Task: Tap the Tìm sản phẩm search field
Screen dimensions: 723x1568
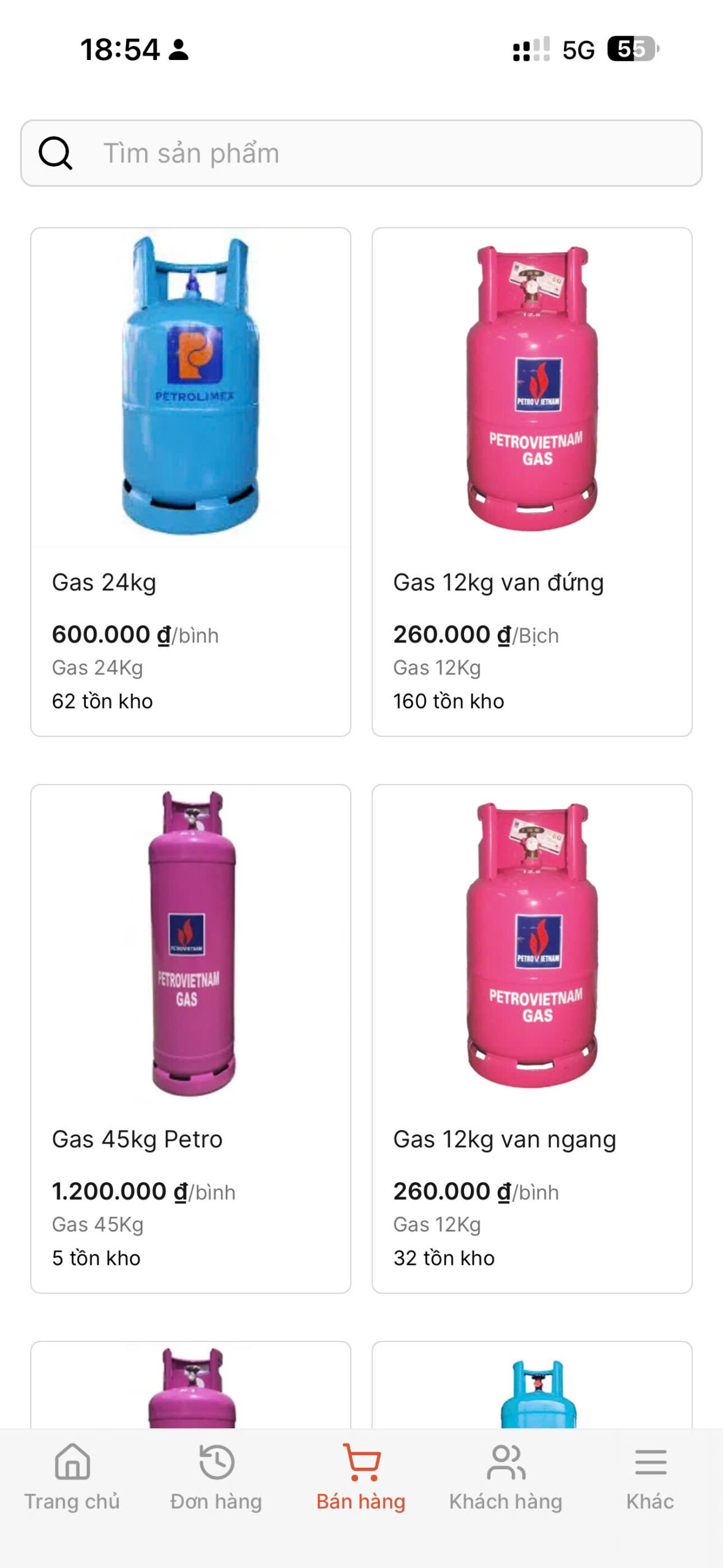Action: pos(361,153)
